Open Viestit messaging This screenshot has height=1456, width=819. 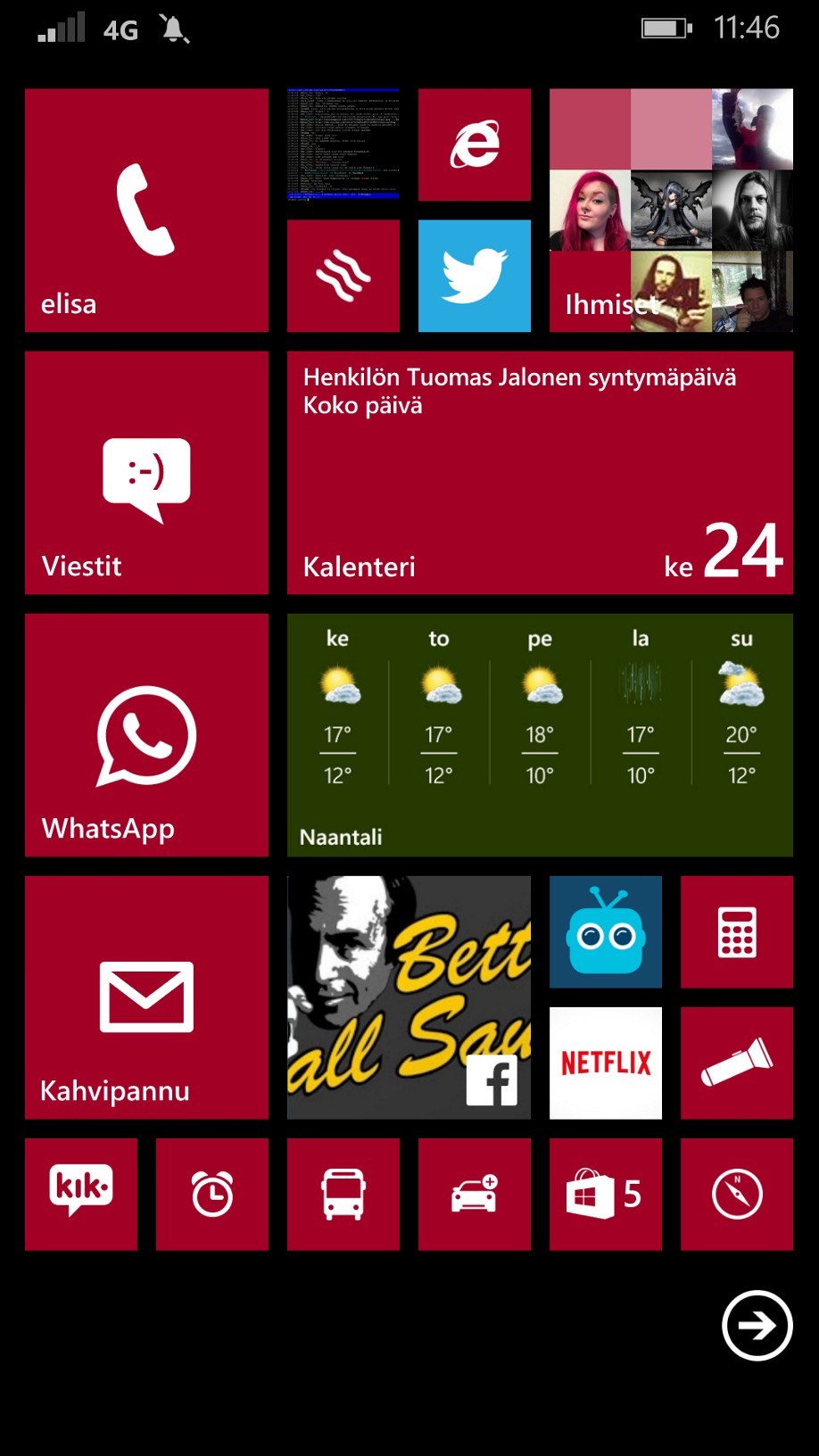click(146, 472)
